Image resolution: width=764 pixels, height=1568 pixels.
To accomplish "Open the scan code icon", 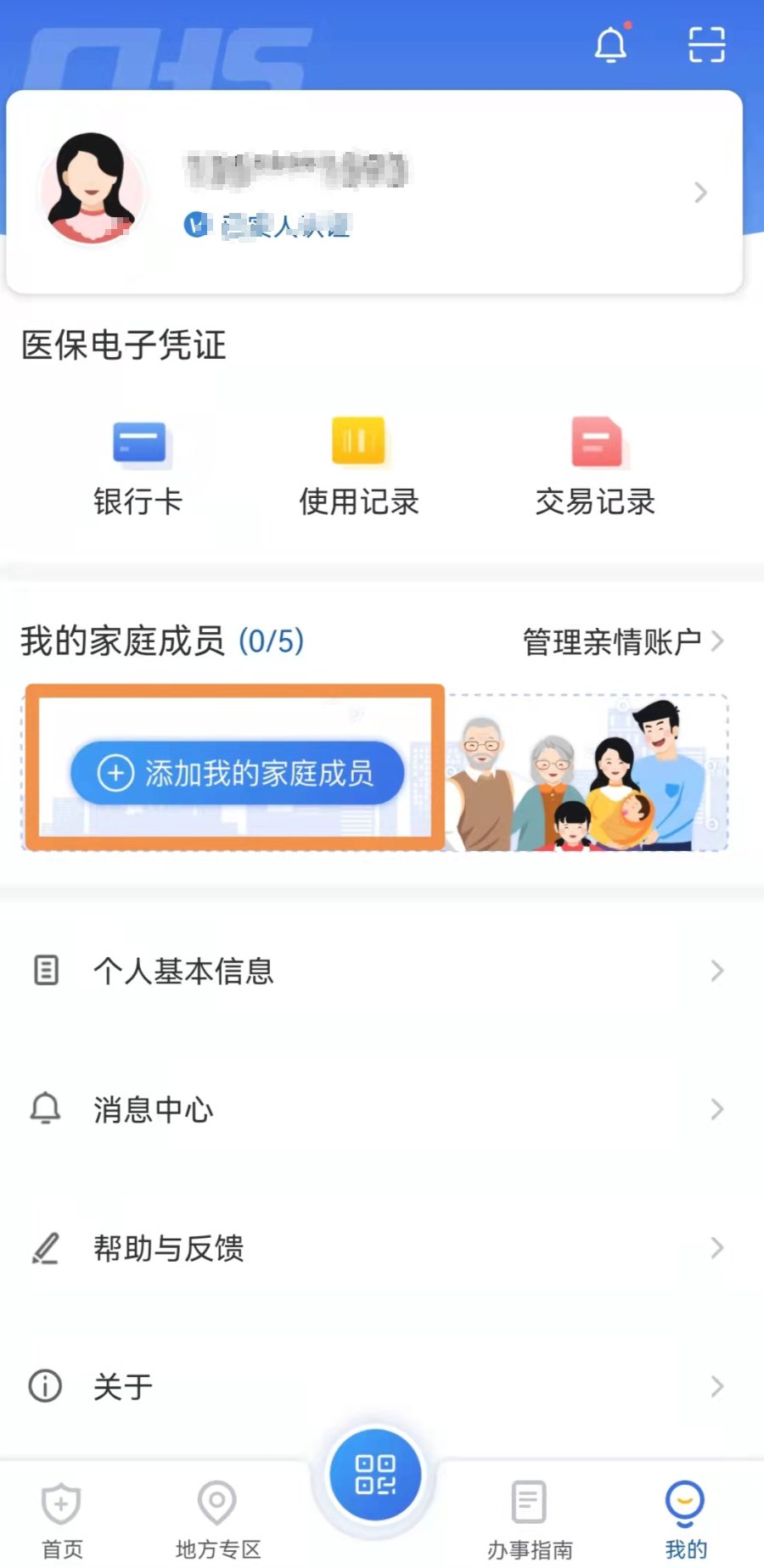I will coord(706,45).
